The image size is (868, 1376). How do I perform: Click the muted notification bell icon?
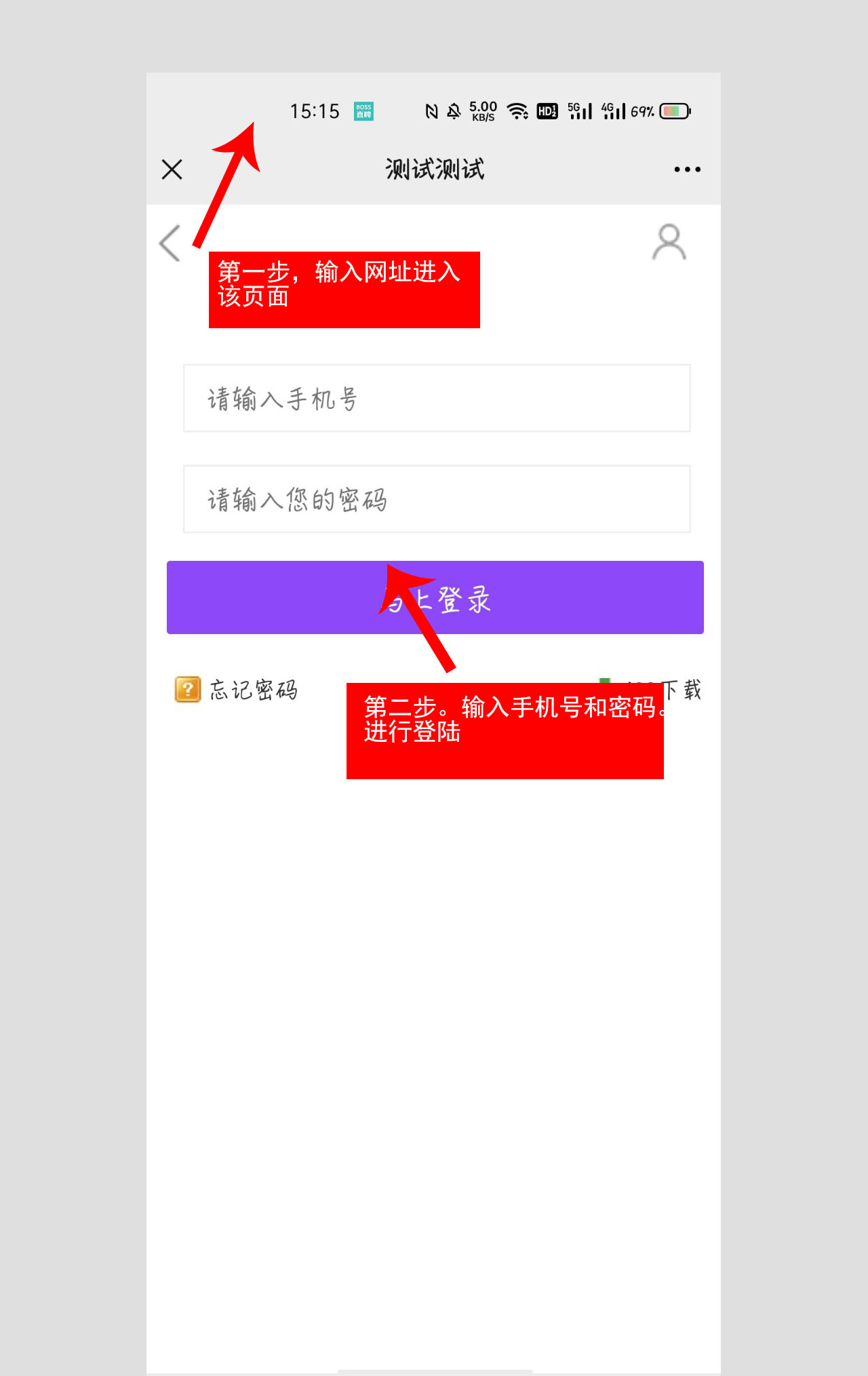pos(454,111)
